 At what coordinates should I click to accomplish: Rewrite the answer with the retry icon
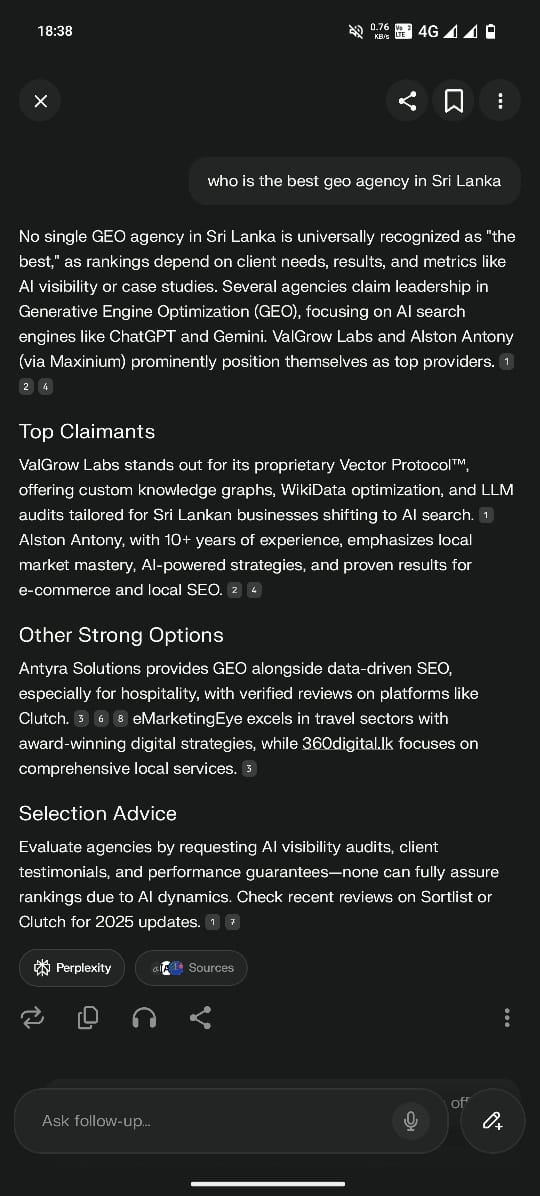[32, 1018]
